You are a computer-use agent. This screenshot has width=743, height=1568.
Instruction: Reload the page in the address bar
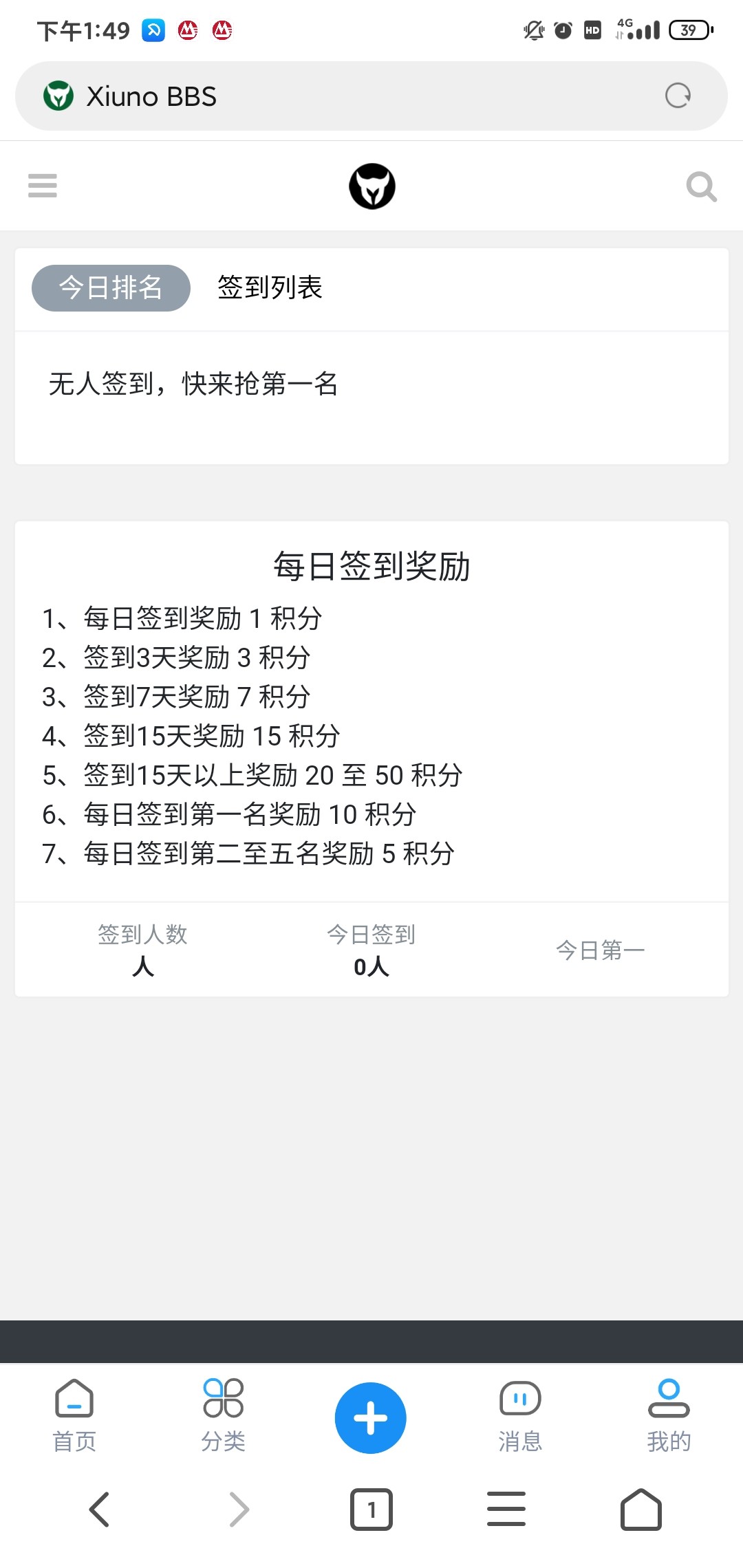point(678,96)
